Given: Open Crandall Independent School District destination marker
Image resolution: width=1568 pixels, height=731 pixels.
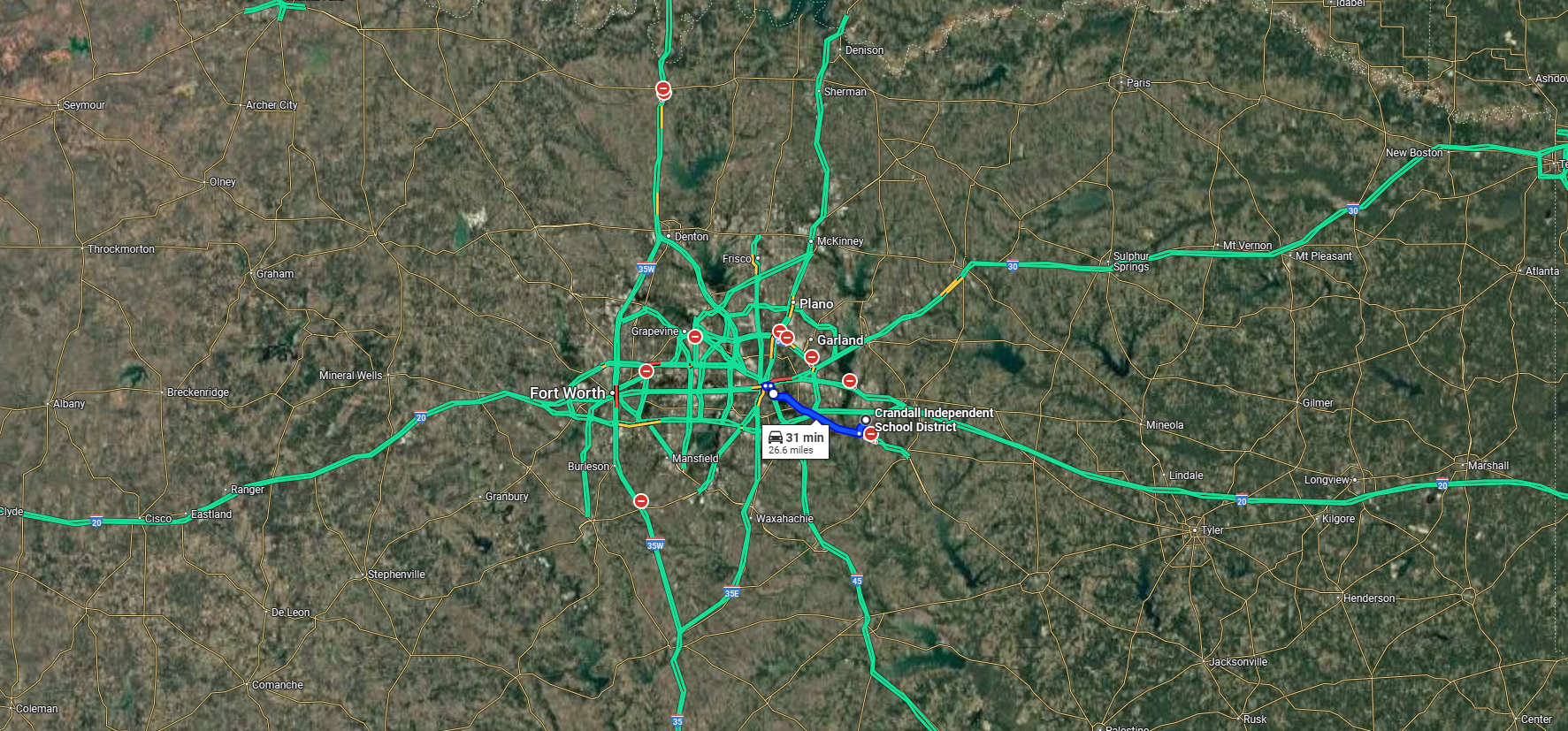Looking at the screenshot, I should [x=865, y=421].
